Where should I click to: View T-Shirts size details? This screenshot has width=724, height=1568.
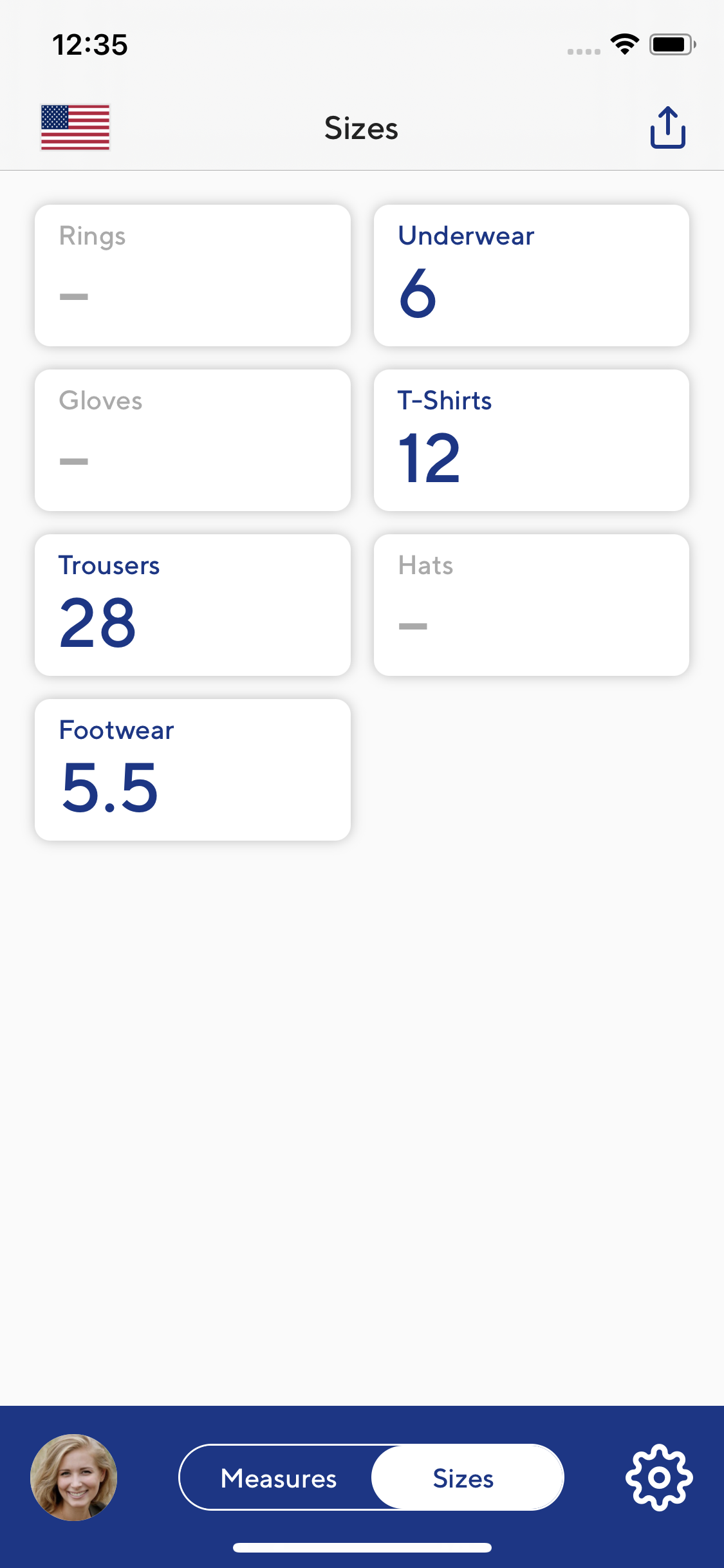(531, 440)
